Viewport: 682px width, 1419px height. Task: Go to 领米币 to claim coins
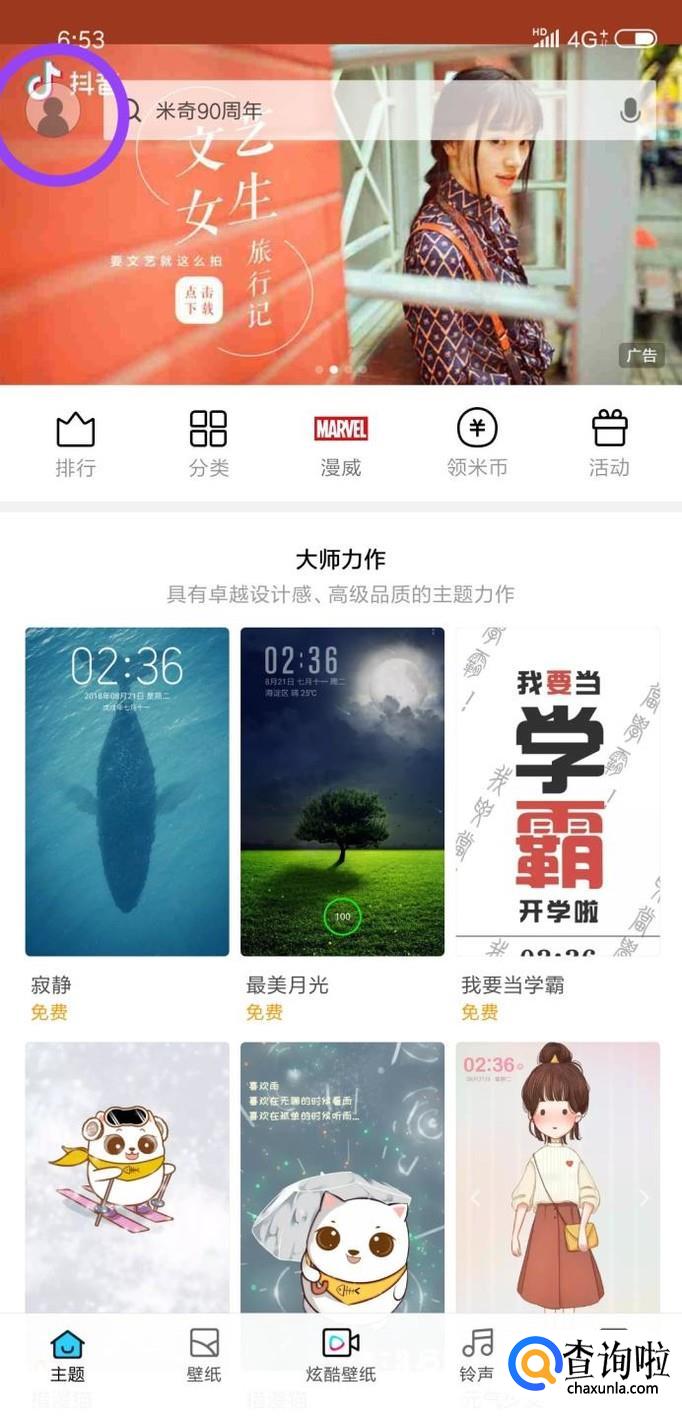[x=476, y=443]
